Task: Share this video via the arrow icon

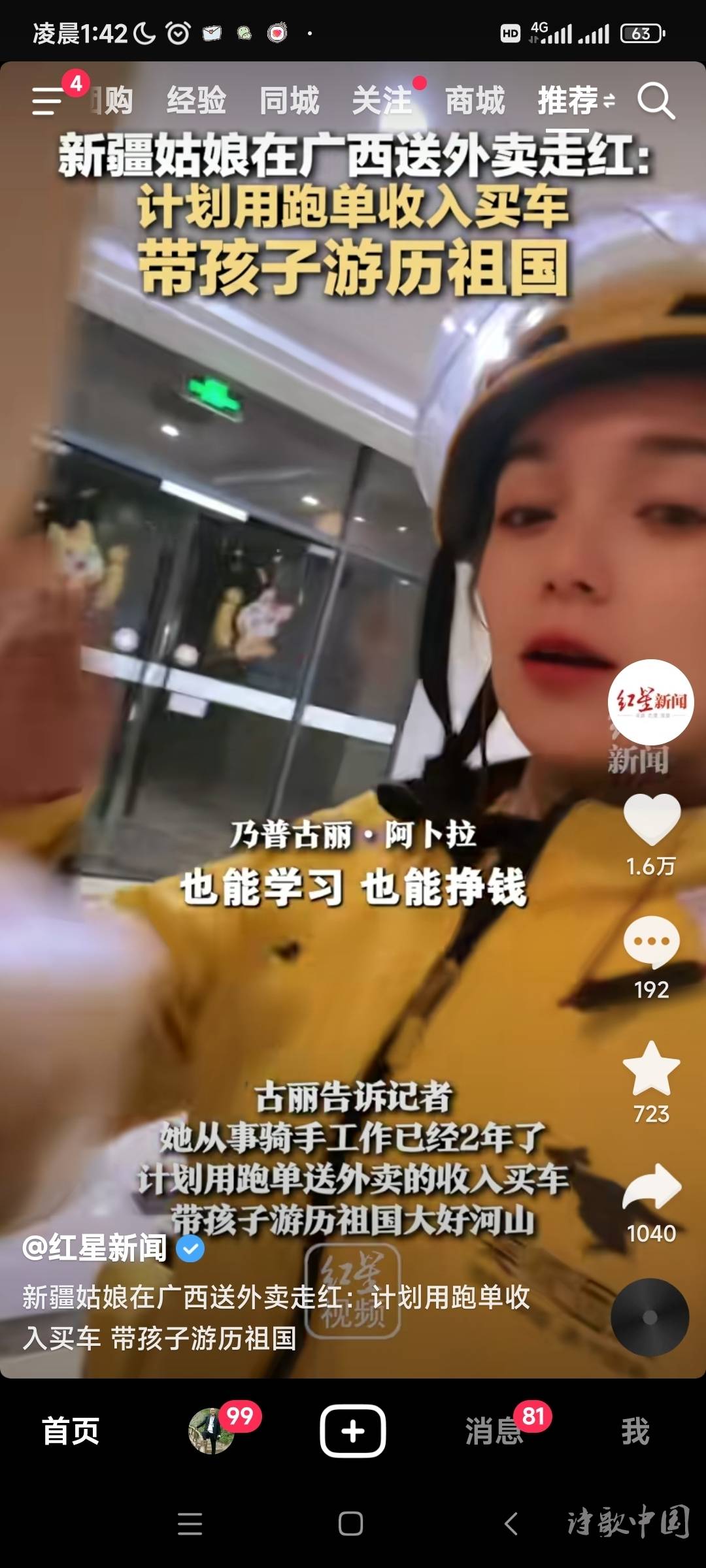Action: pos(652,1188)
